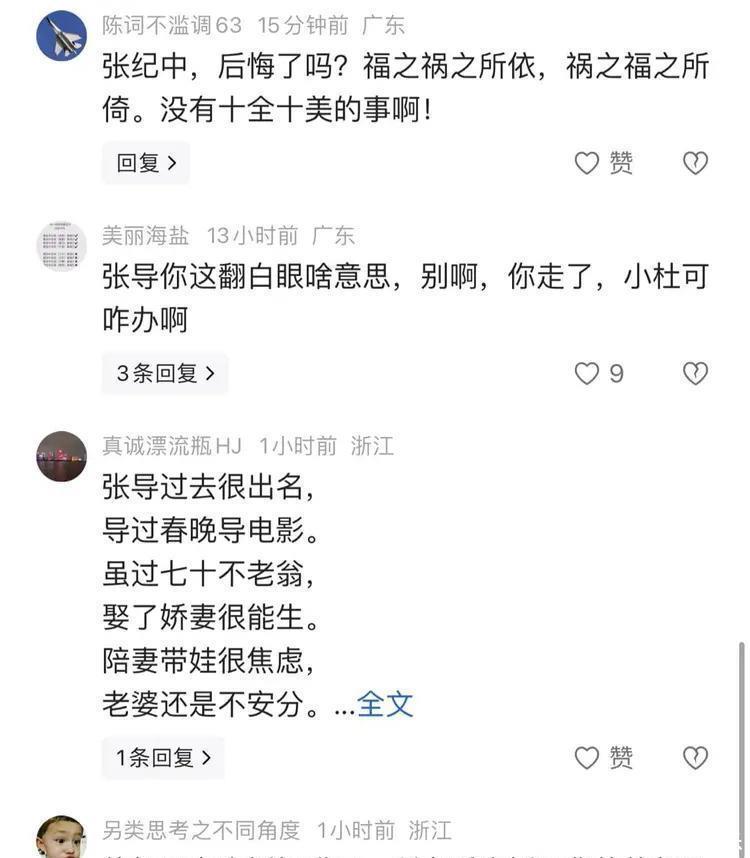Viewport: 750px width, 858px height.
Task: Like 真诚漂流瓶HJ's comment
Action: [587, 757]
